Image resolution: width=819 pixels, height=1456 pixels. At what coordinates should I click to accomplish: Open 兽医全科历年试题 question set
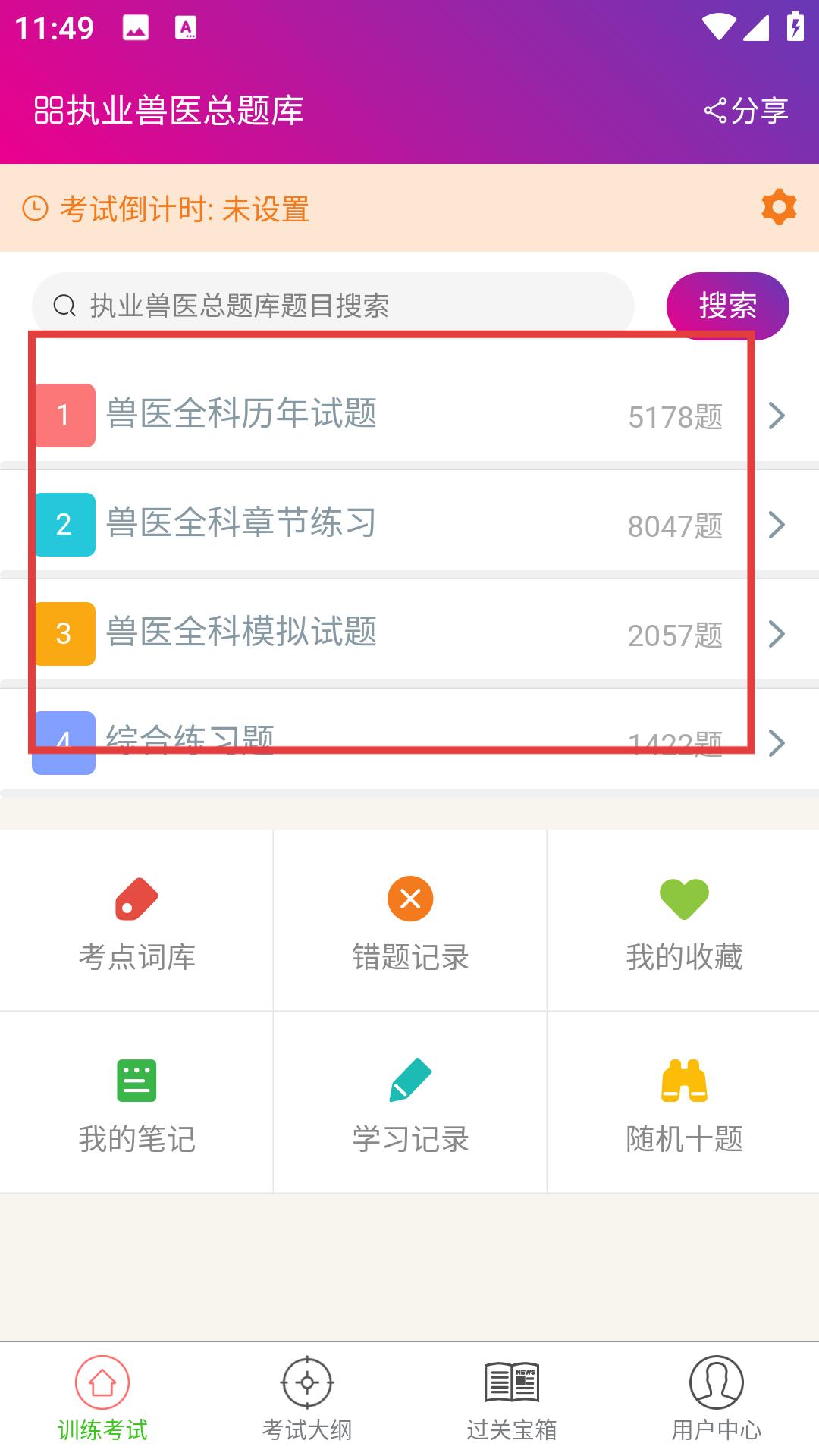coord(409,415)
